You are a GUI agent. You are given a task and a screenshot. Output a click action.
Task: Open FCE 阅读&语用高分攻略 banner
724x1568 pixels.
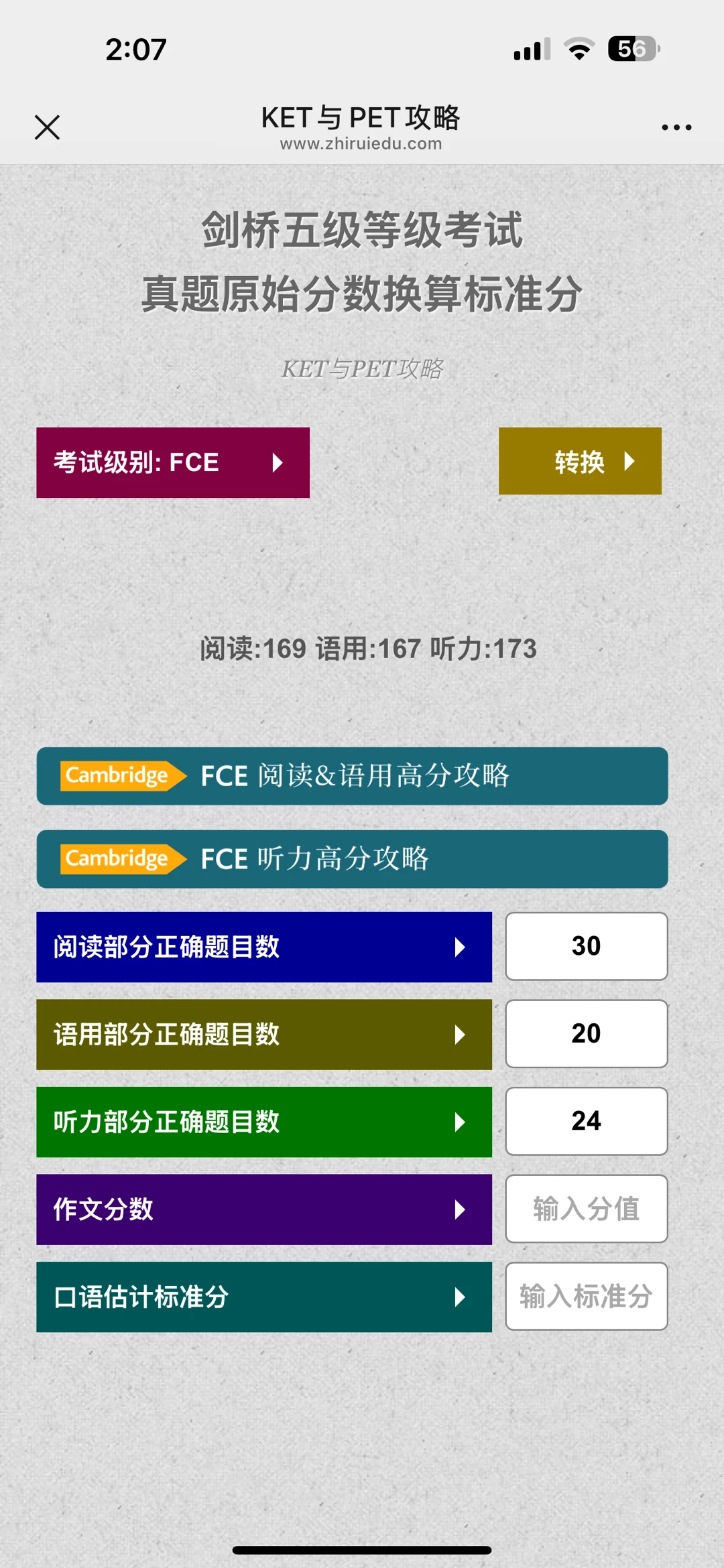pyautogui.click(x=352, y=776)
